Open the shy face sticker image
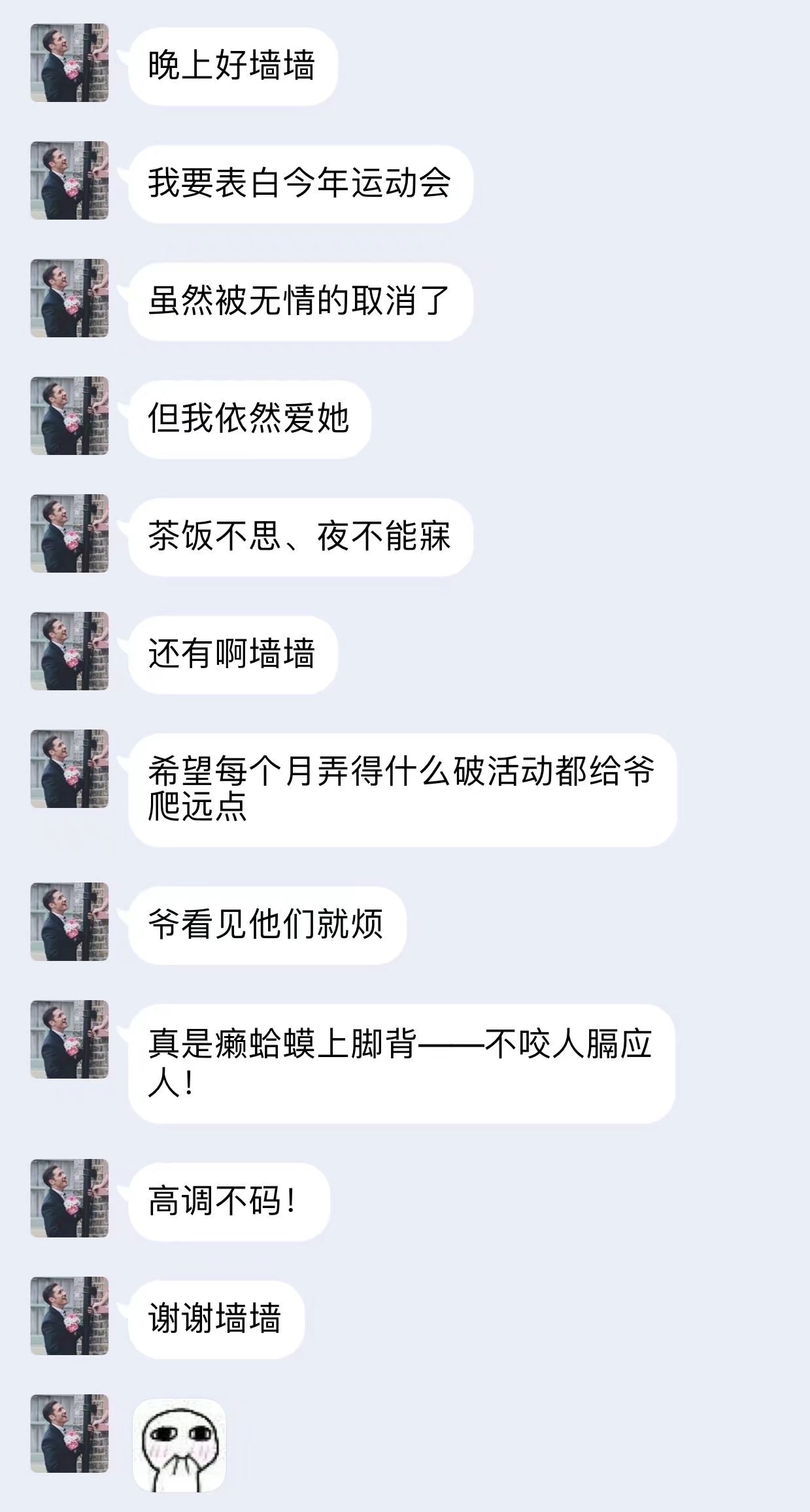This screenshot has width=810, height=1512. pyautogui.click(x=179, y=1445)
